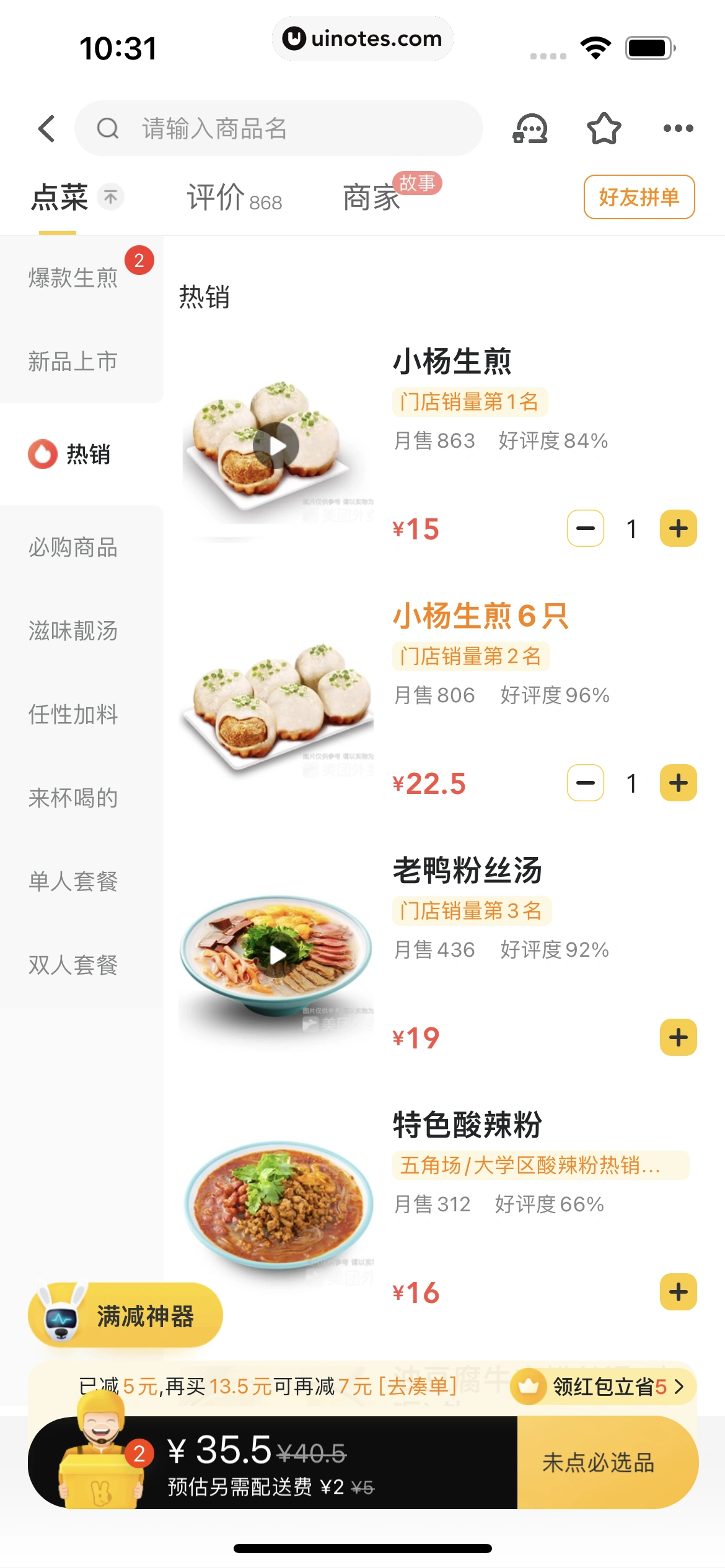Open customer service chat headset icon
The height and width of the screenshot is (1568, 725).
[530, 128]
